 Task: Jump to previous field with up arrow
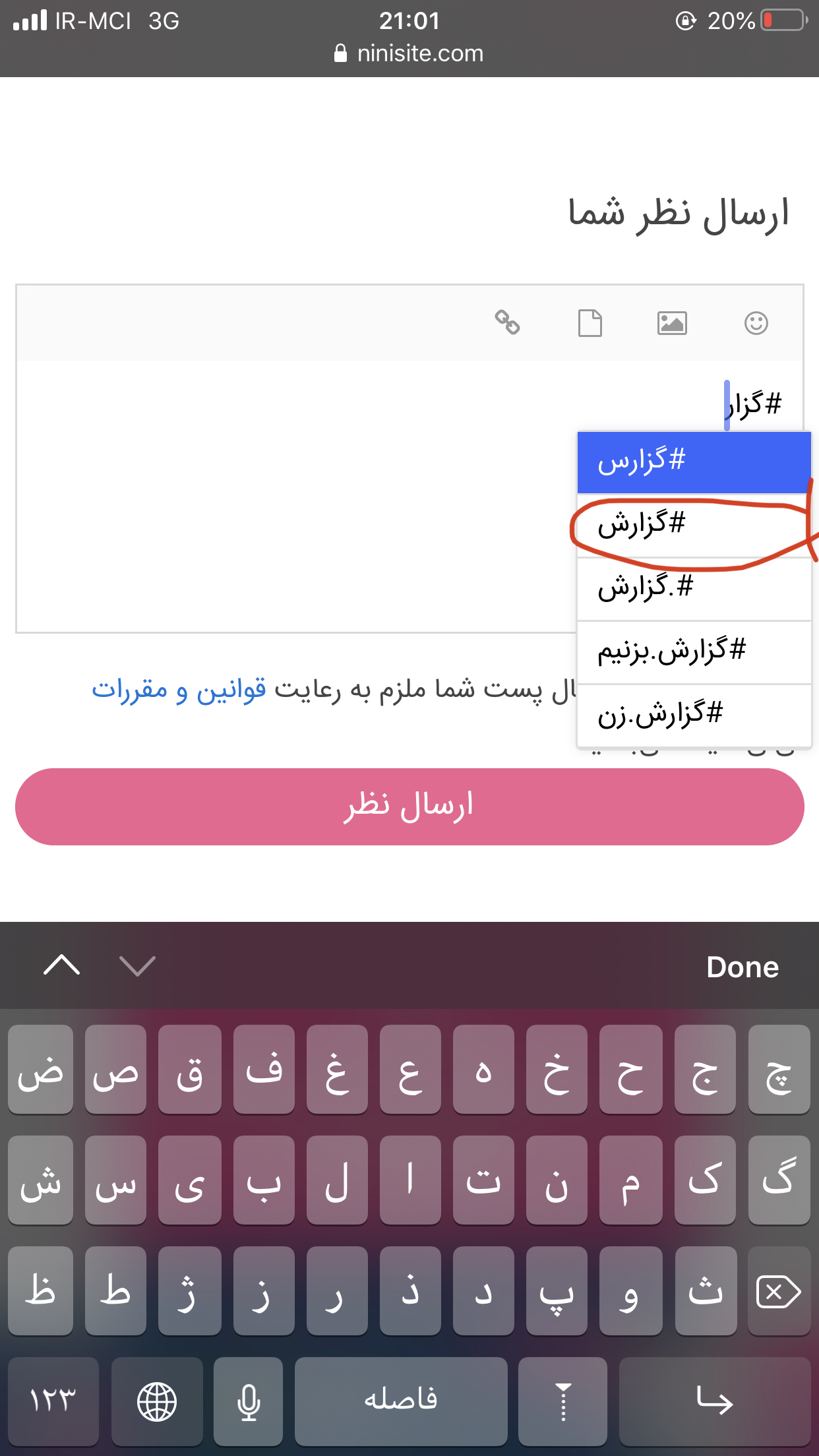[61, 966]
